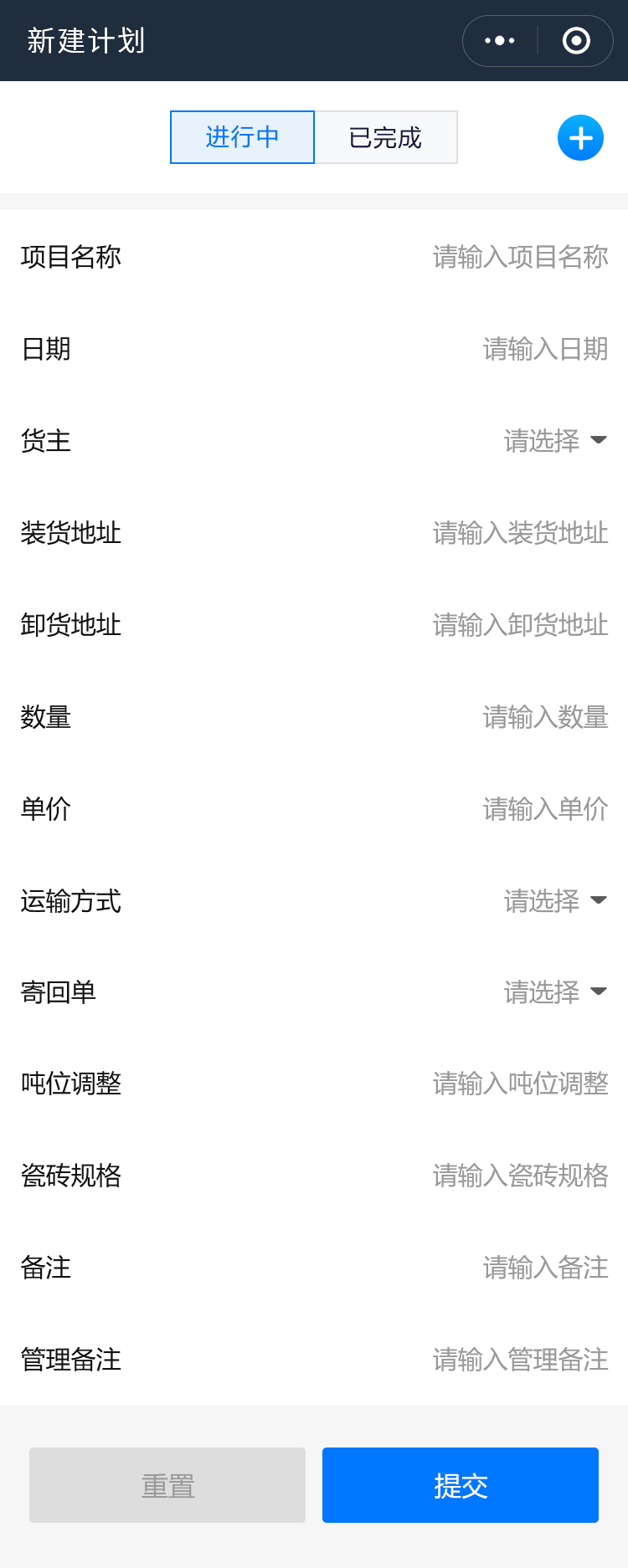Expand the 运输方式 dropdown
The height and width of the screenshot is (1568, 628).
[x=554, y=900]
